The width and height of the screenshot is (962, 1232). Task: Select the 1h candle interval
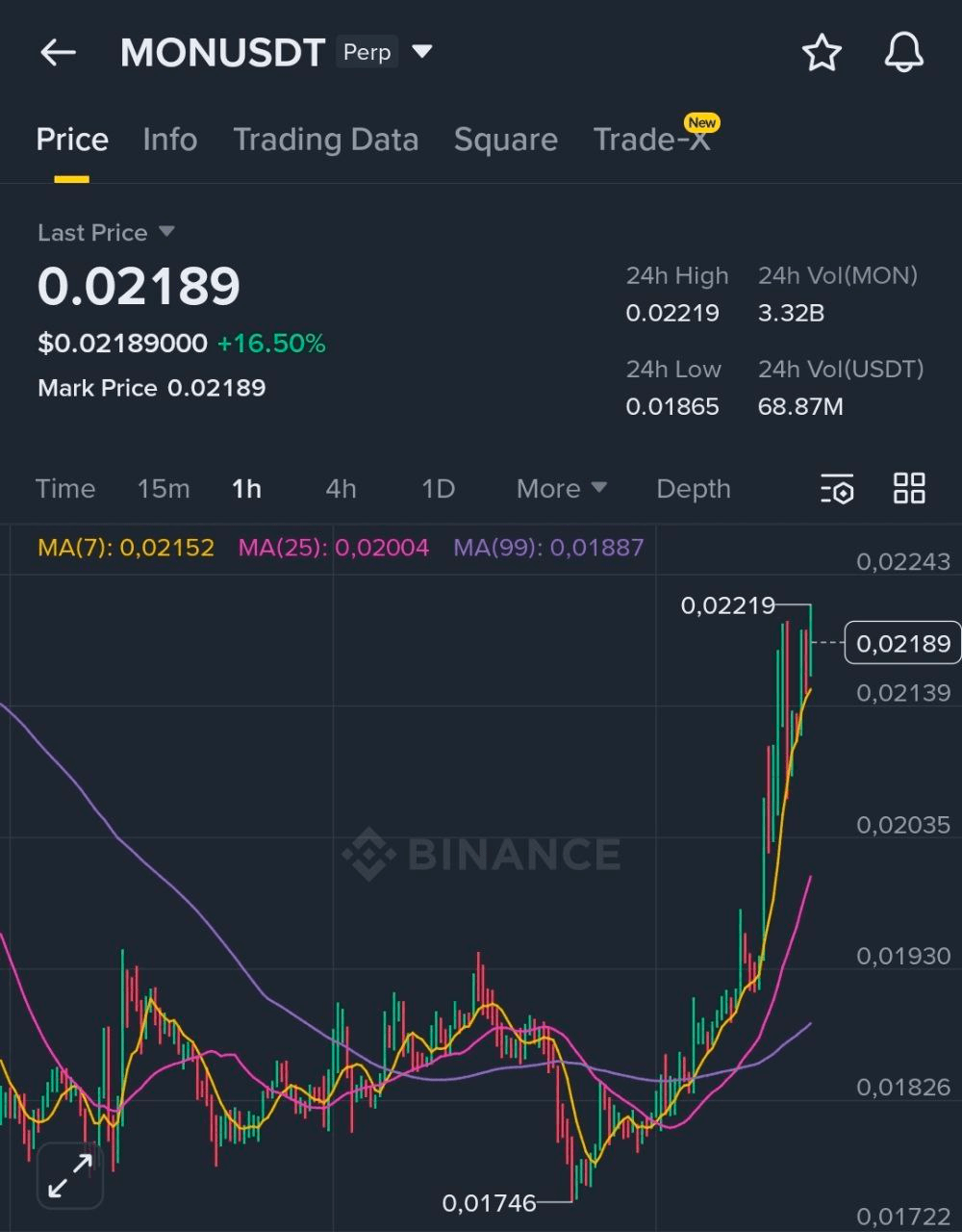[x=246, y=489]
